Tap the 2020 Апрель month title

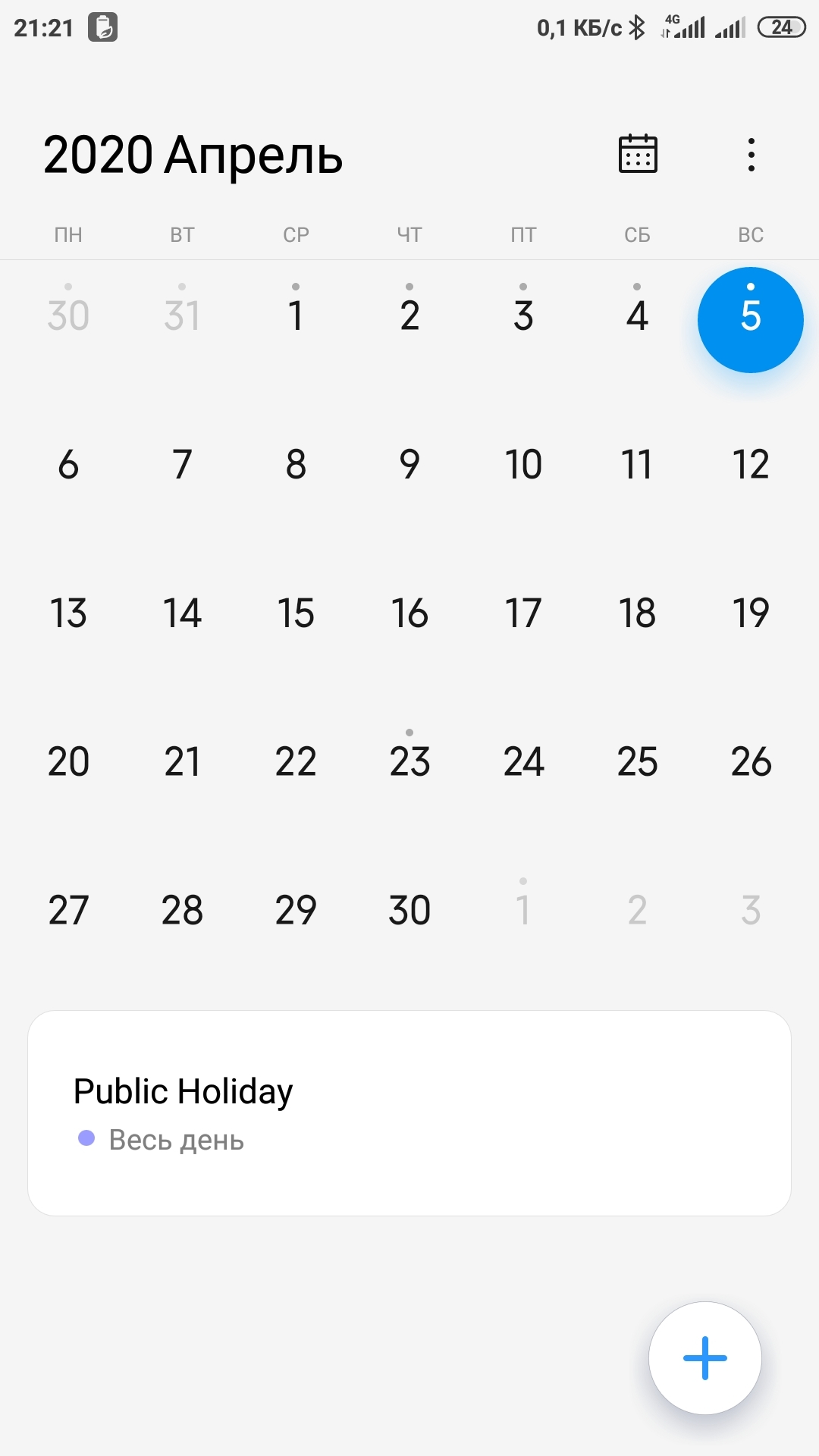point(193,155)
